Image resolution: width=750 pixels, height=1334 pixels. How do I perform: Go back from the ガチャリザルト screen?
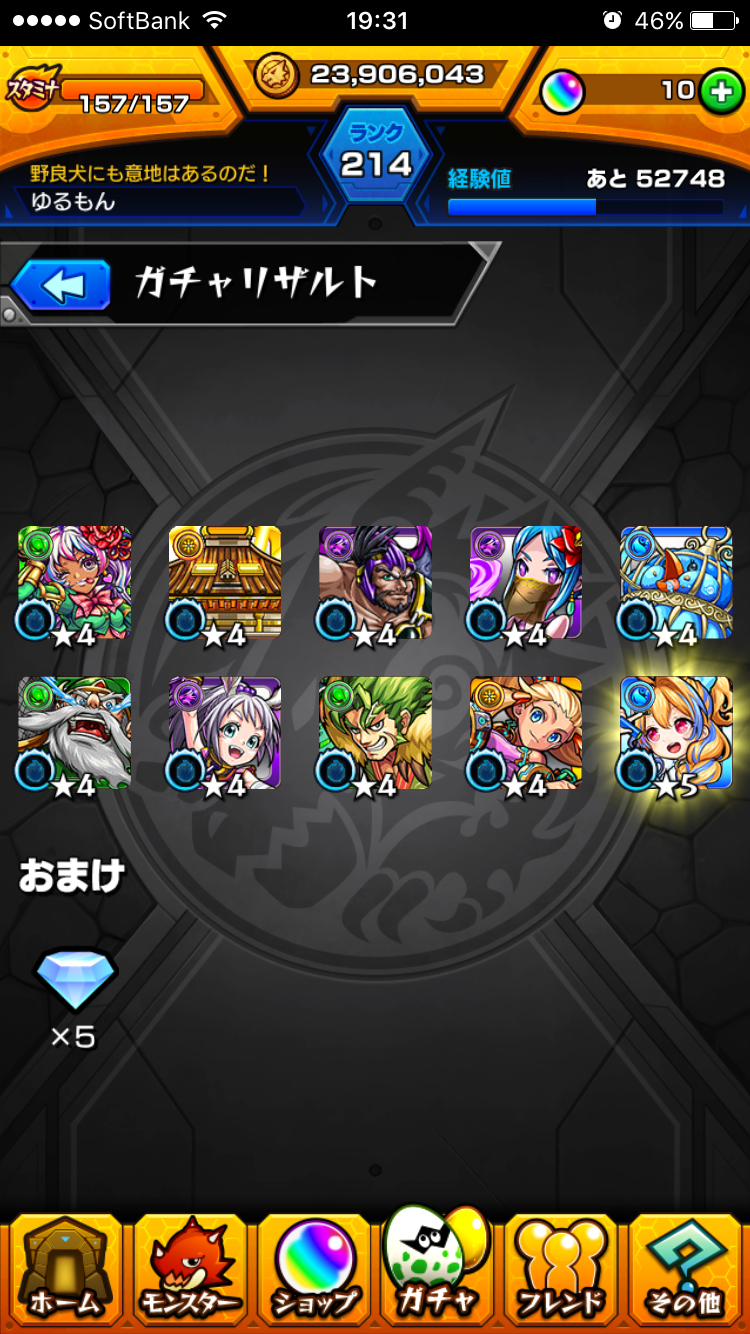click(x=62, y=286)
